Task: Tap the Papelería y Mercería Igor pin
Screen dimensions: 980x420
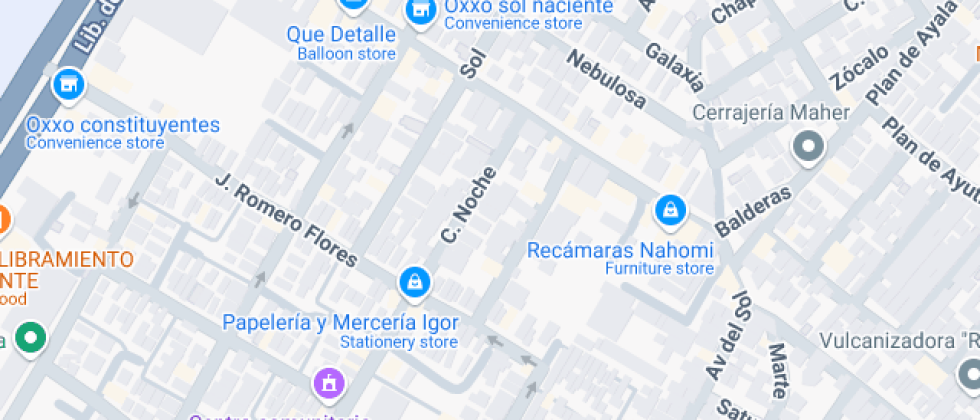Action: (412, 283)
